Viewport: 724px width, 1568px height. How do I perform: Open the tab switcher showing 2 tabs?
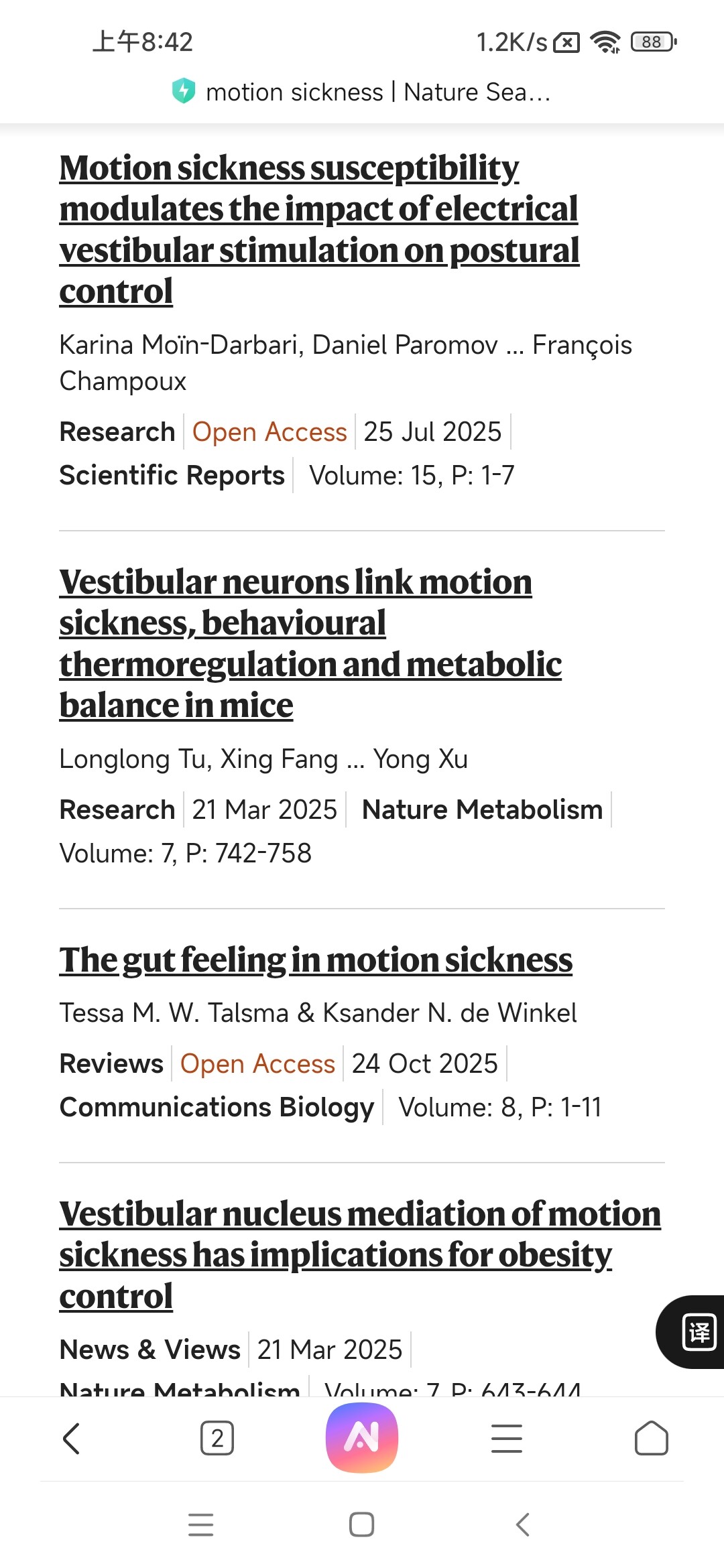click(217, 1438)
